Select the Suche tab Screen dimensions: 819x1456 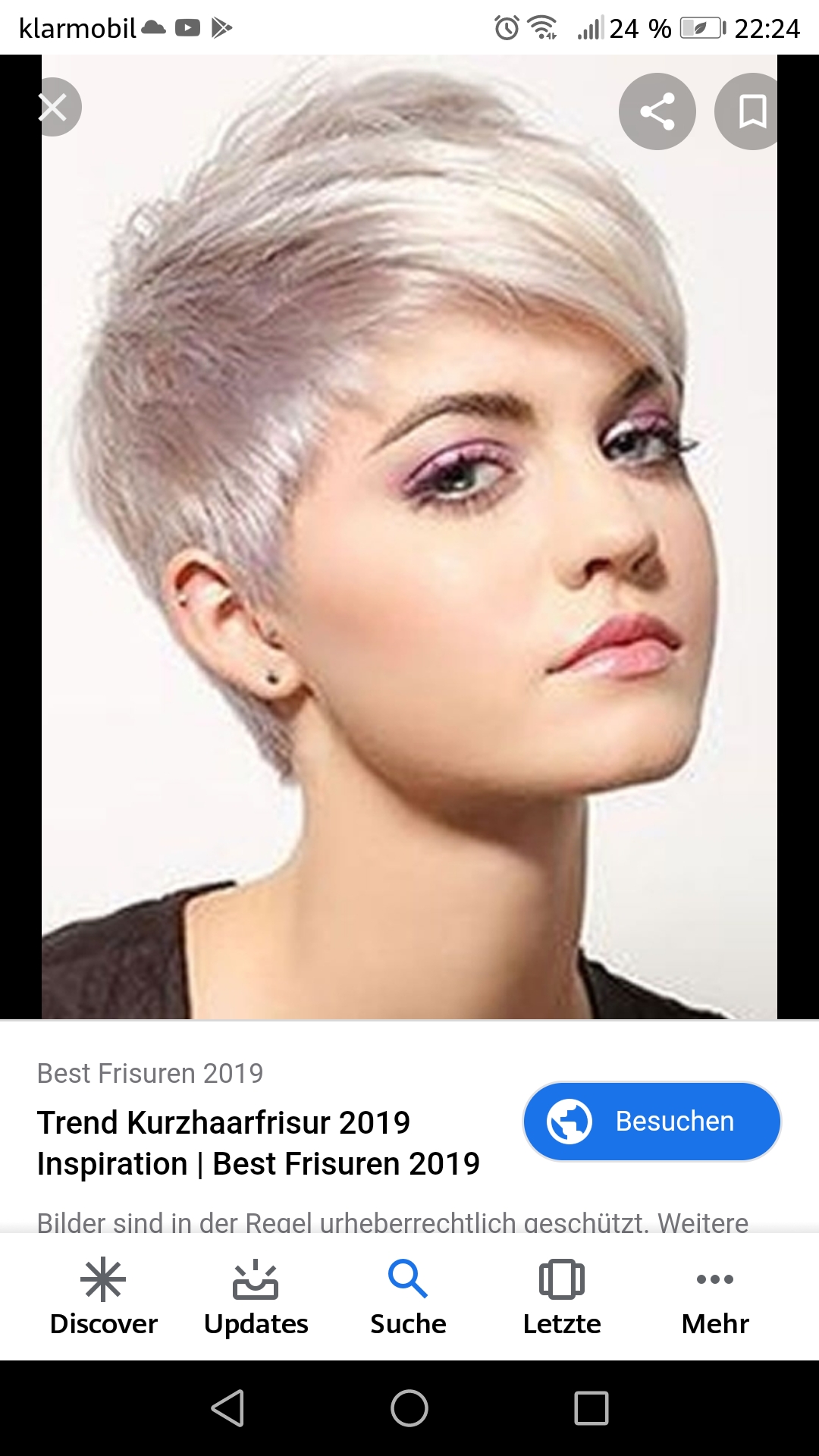408,1298
